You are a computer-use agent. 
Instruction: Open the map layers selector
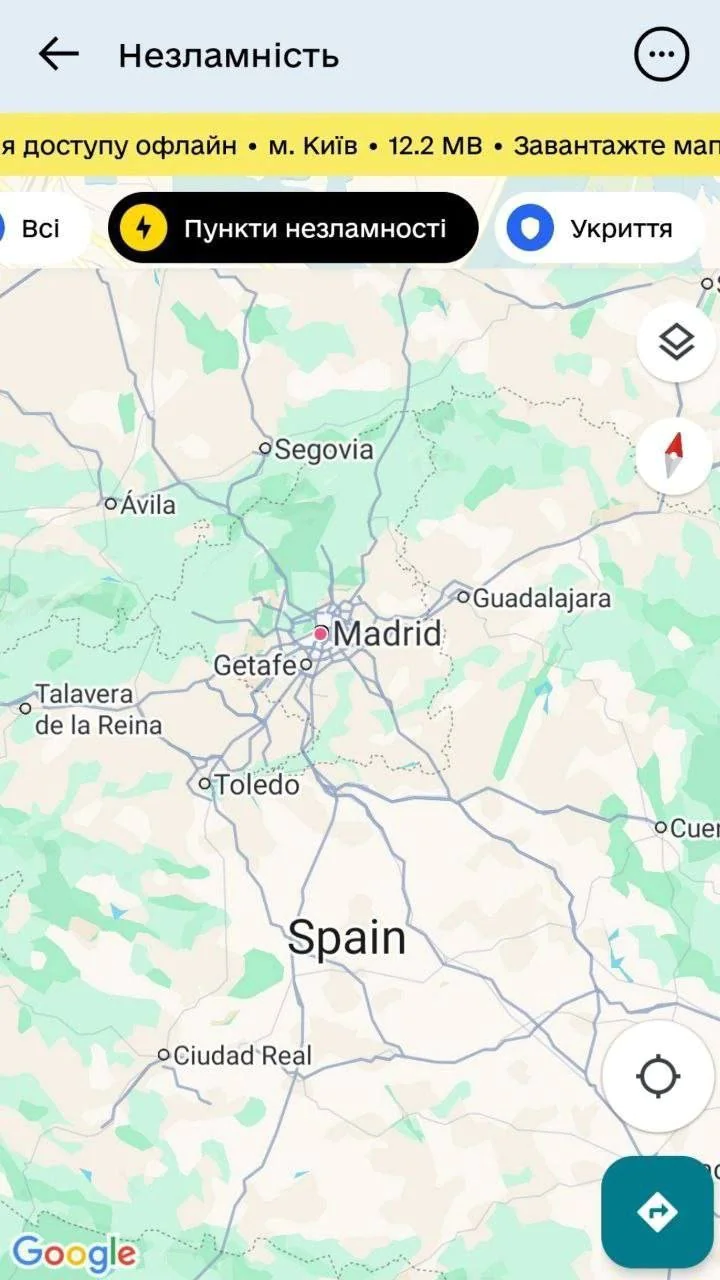[676, 343]
